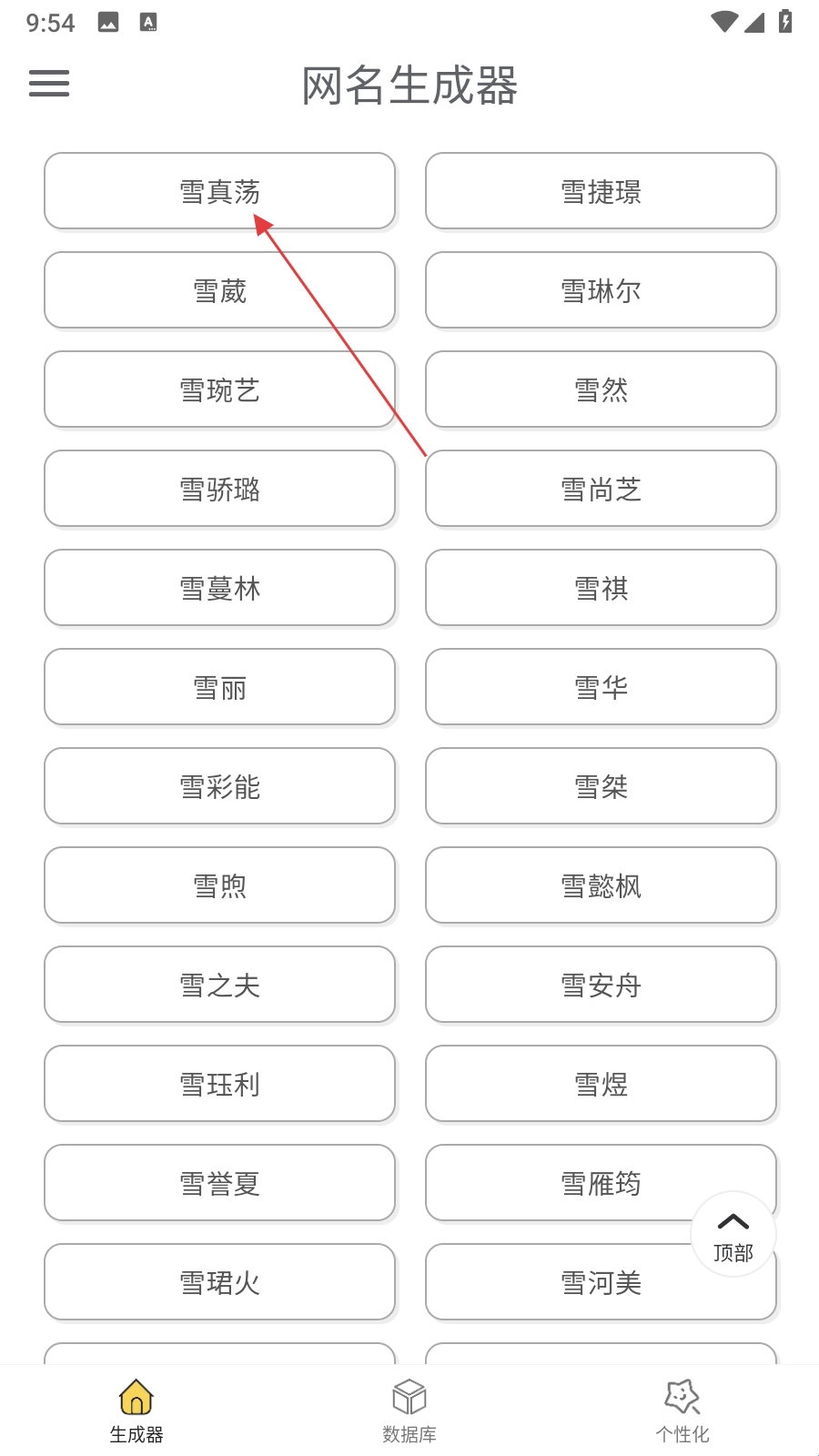Pick the name 雪安舟
This screenshot has width=819, height=1456.
click(601, 985)
